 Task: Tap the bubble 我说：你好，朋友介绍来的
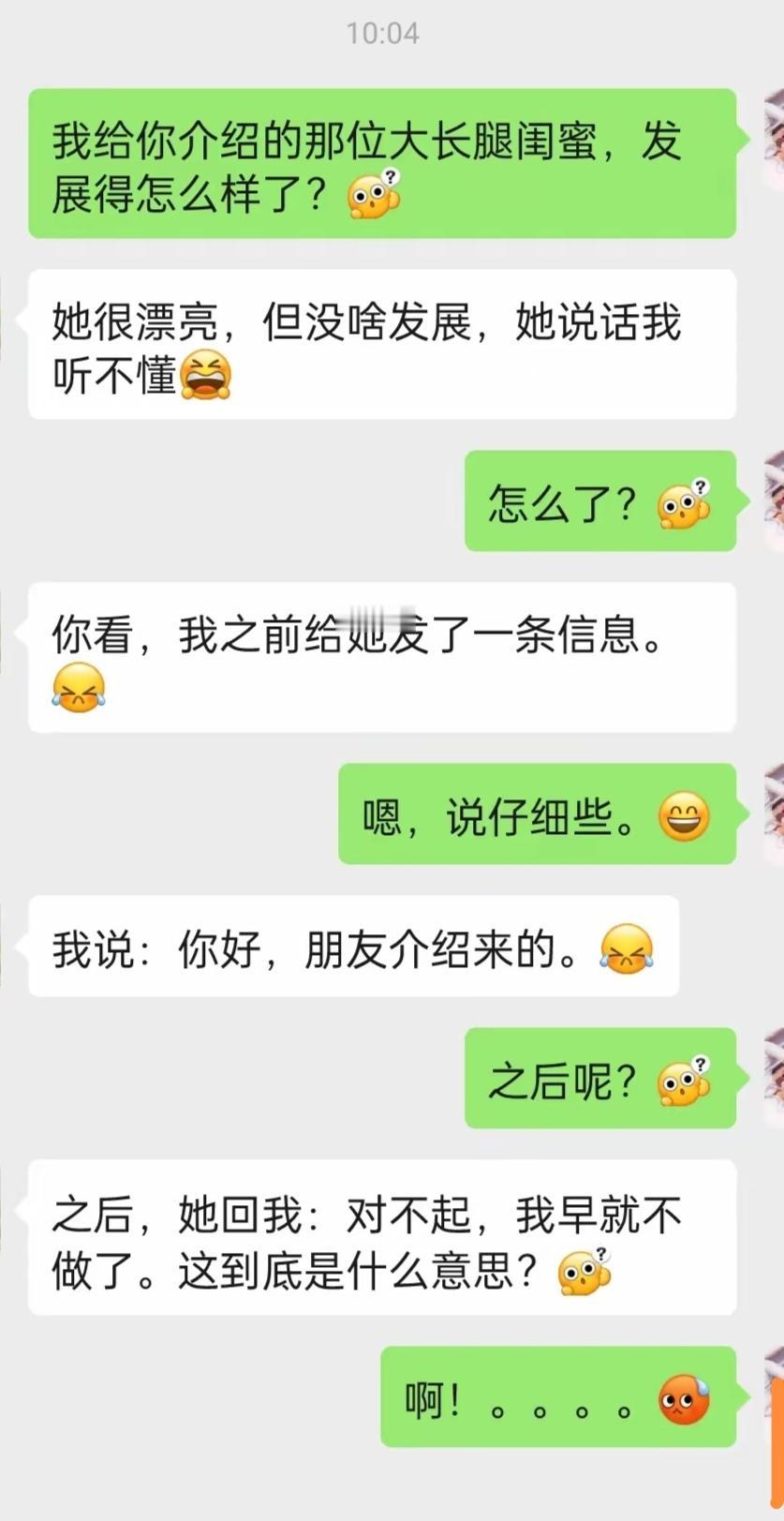tap(351, 947)
